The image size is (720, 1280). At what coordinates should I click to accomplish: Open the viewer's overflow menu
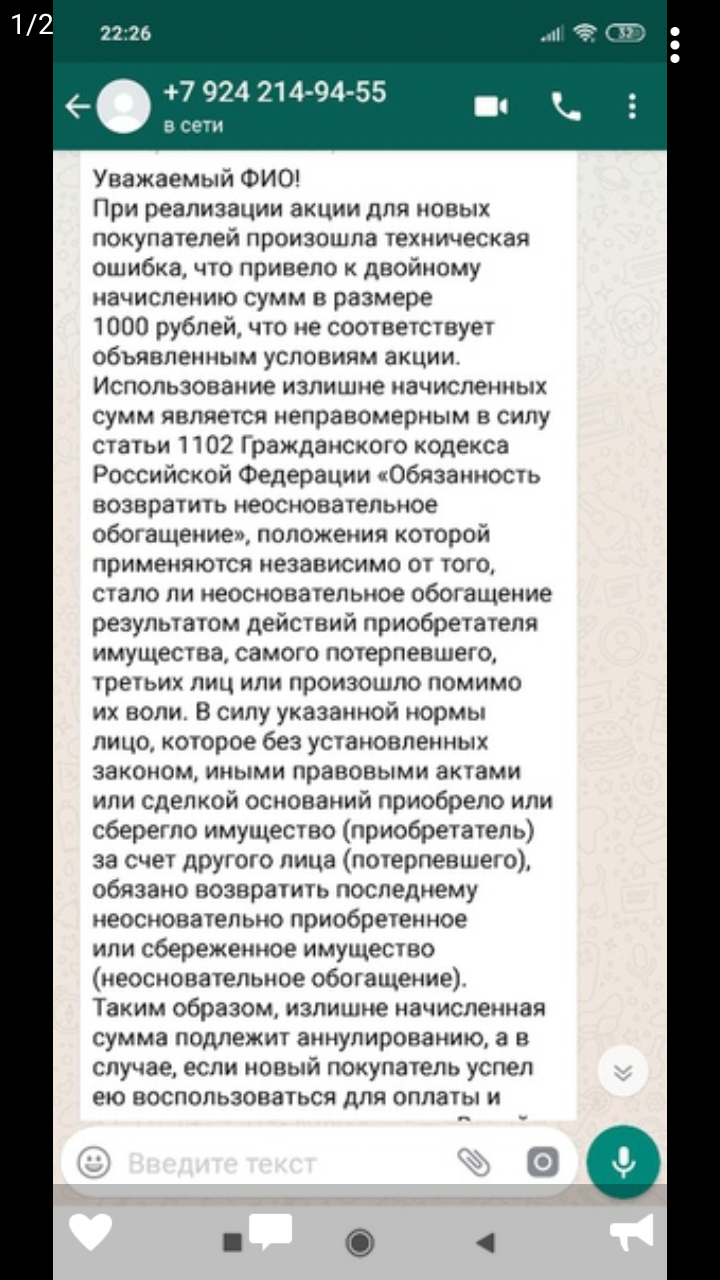coord(676,45)
